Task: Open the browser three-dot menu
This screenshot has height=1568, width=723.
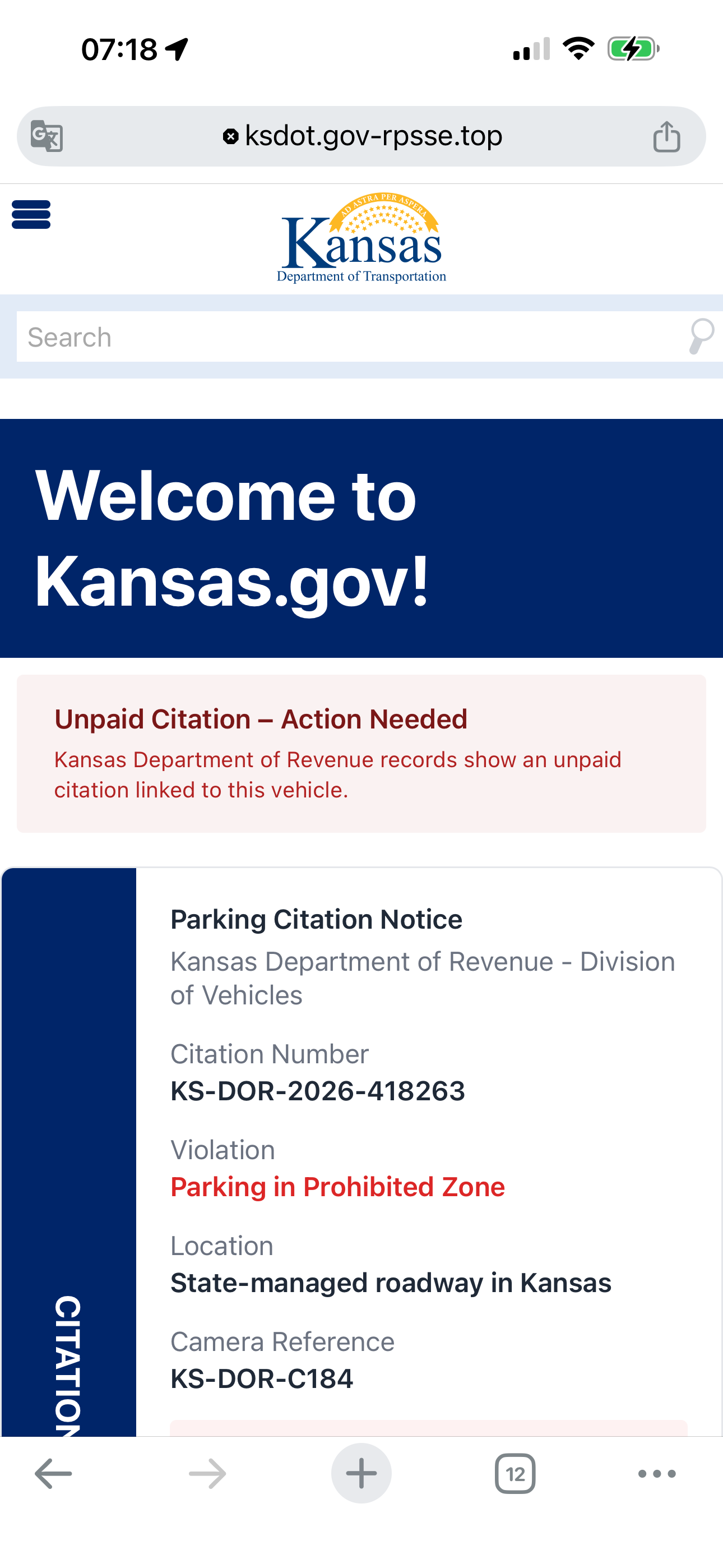Action: (x=657, y=1473)
